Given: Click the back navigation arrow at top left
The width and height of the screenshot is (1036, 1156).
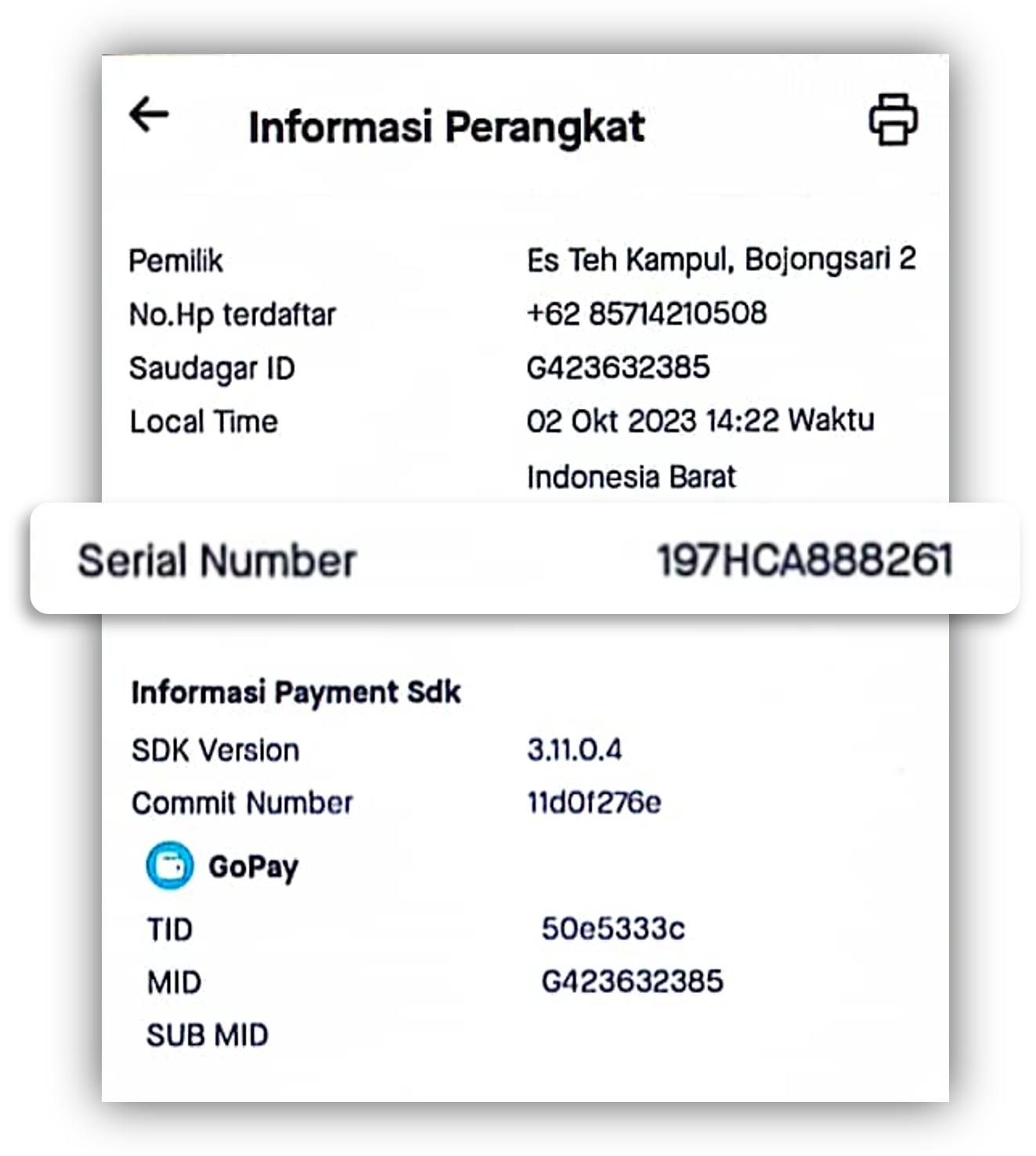Looking at the screenshot, I should coord(150,114).
